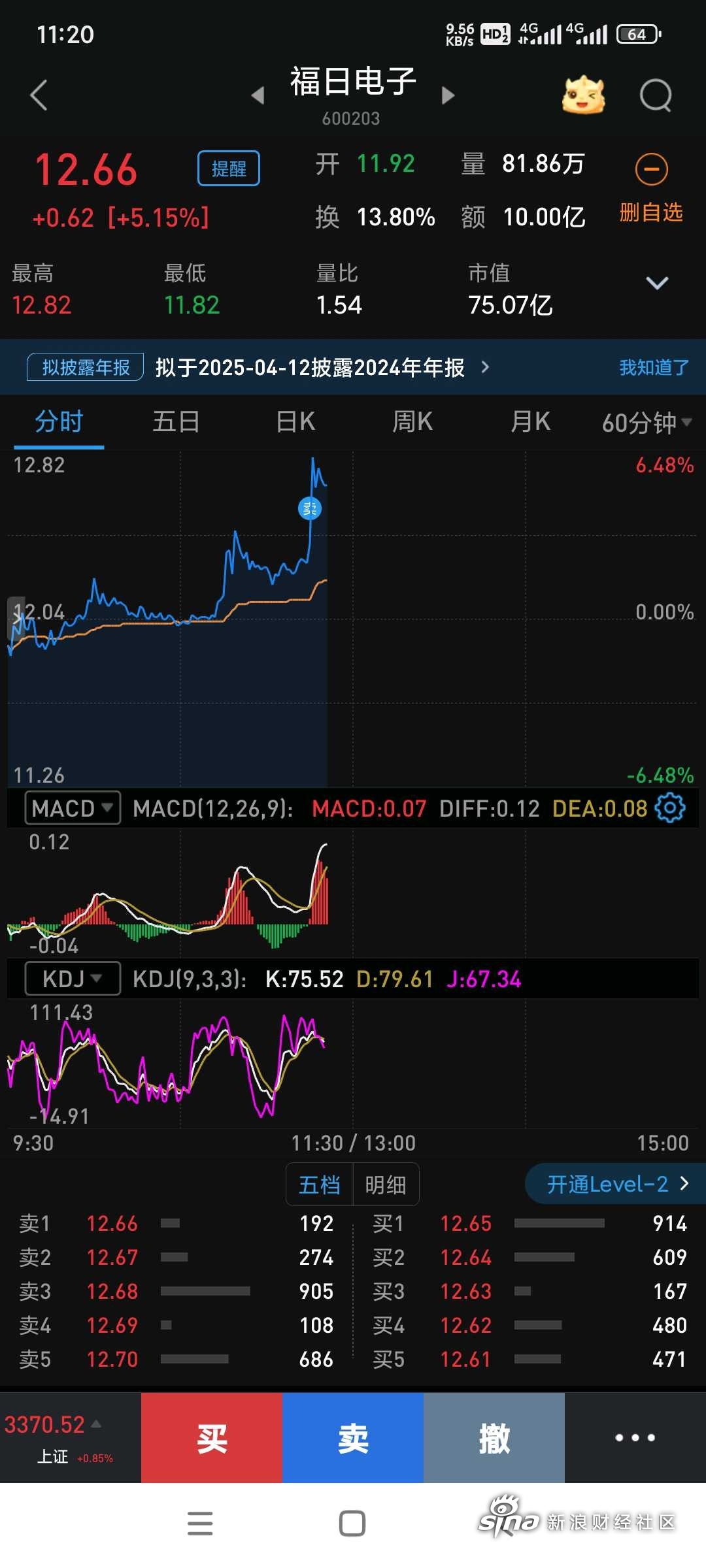
Task: Switch to the 周K chart tab
Action: point(412,422)
